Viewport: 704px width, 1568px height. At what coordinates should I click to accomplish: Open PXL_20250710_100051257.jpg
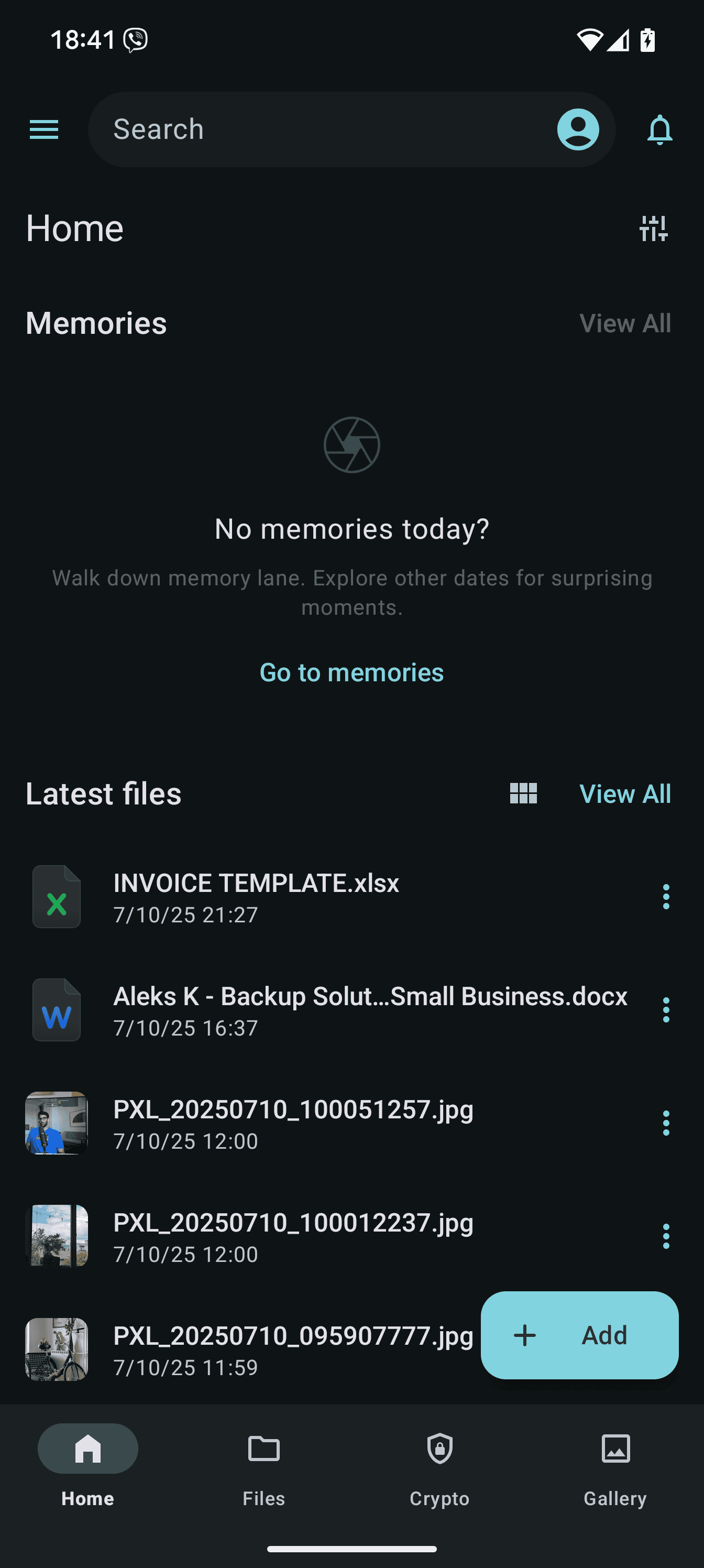pyautogui.click(x=328, y=1123)
